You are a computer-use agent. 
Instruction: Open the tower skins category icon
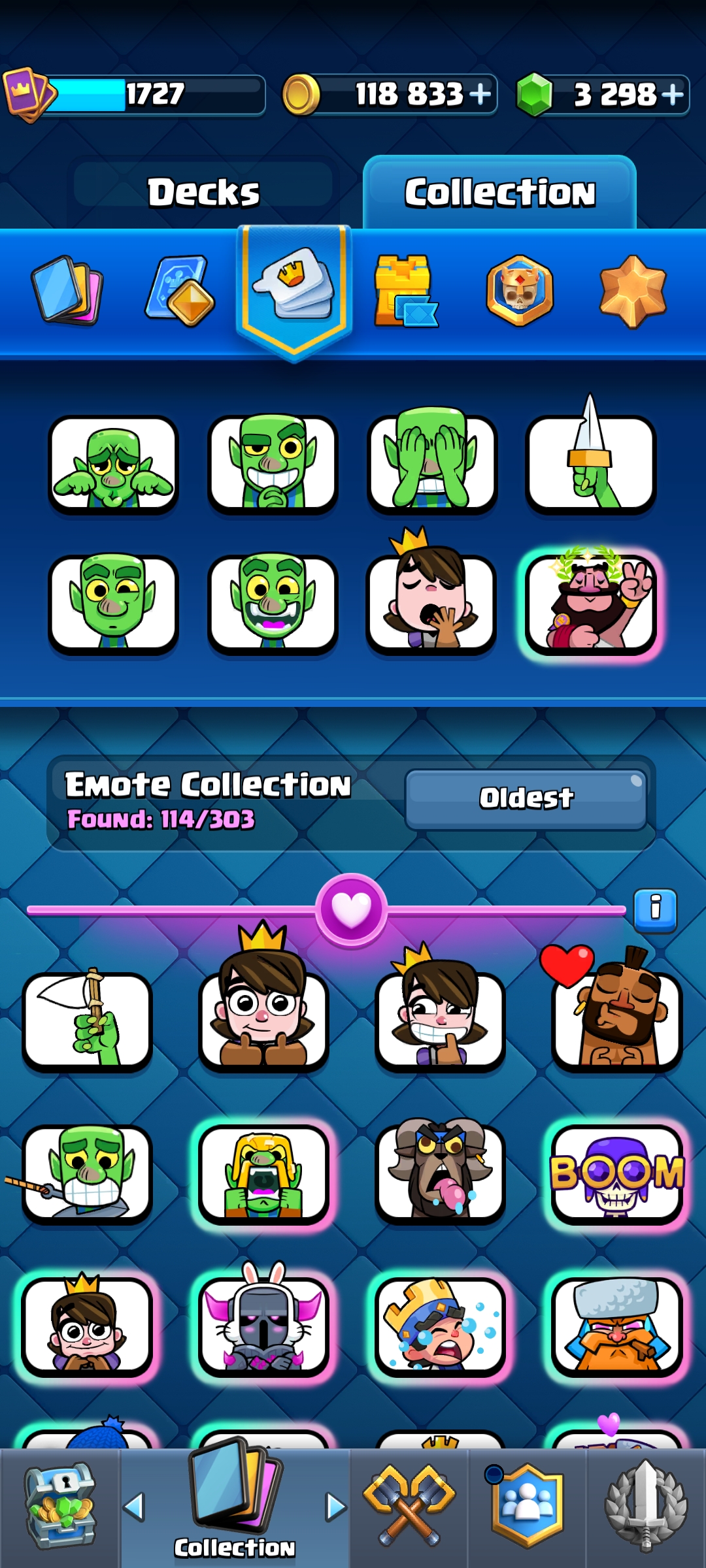(x=405, y=291)
